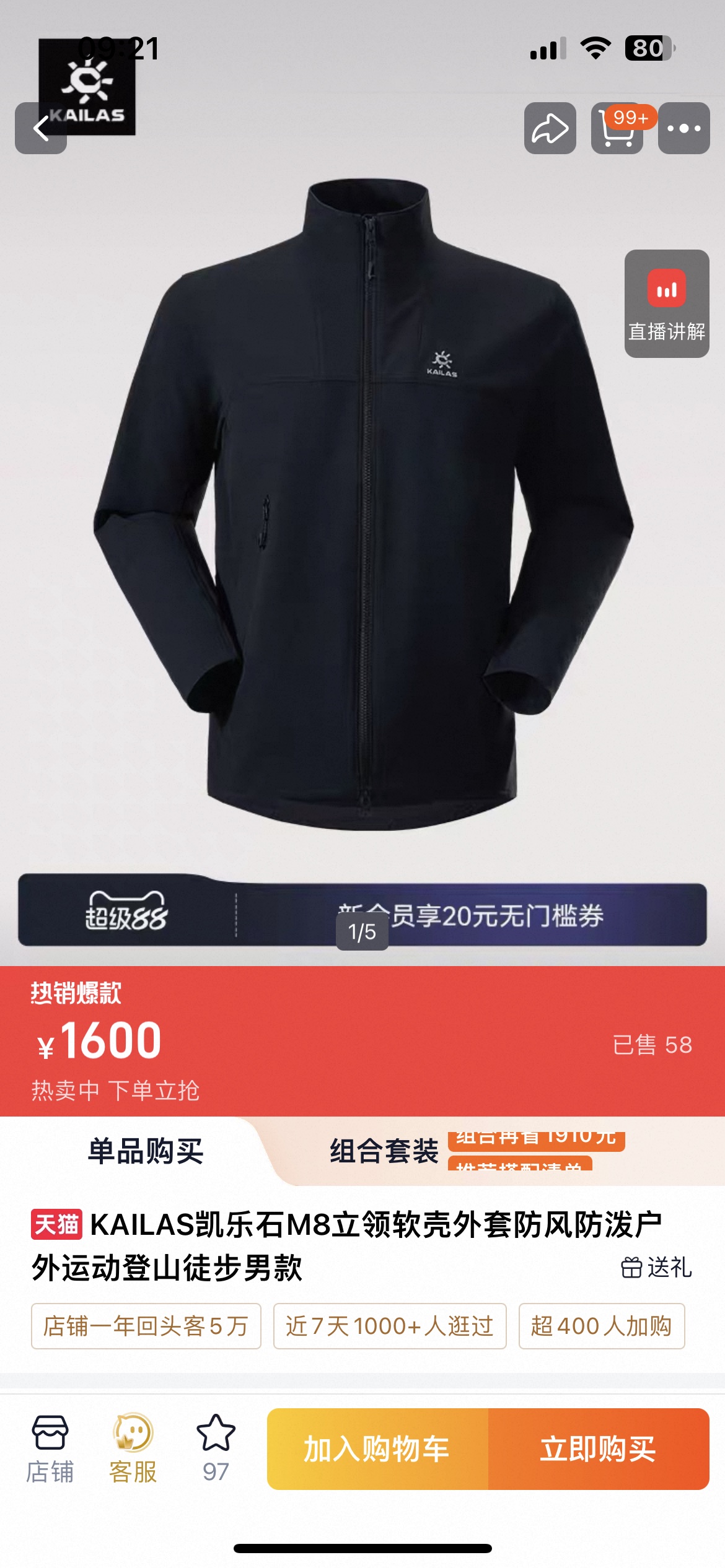Image resolution: width=725 pixels, height=1568 pixels.
Task: Open the three-dot more options menu
Action: coord(683,128)
